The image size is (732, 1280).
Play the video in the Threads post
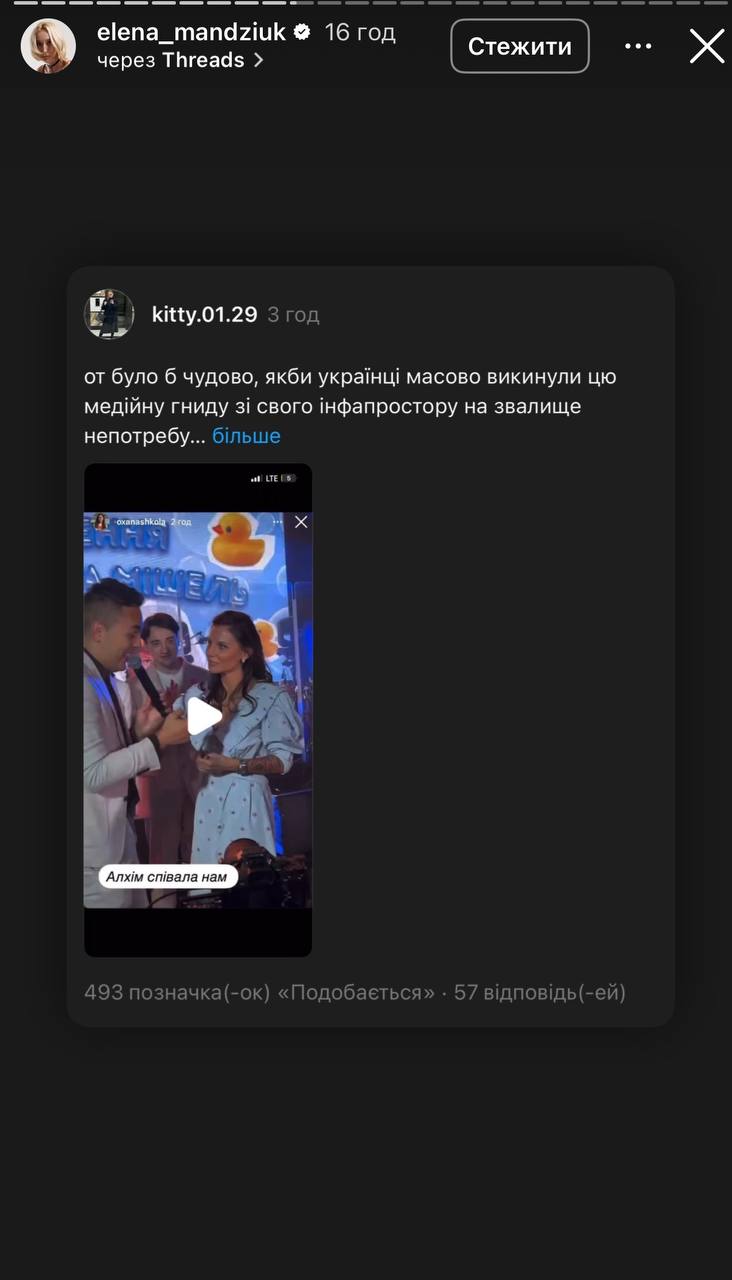coord(203,716)
